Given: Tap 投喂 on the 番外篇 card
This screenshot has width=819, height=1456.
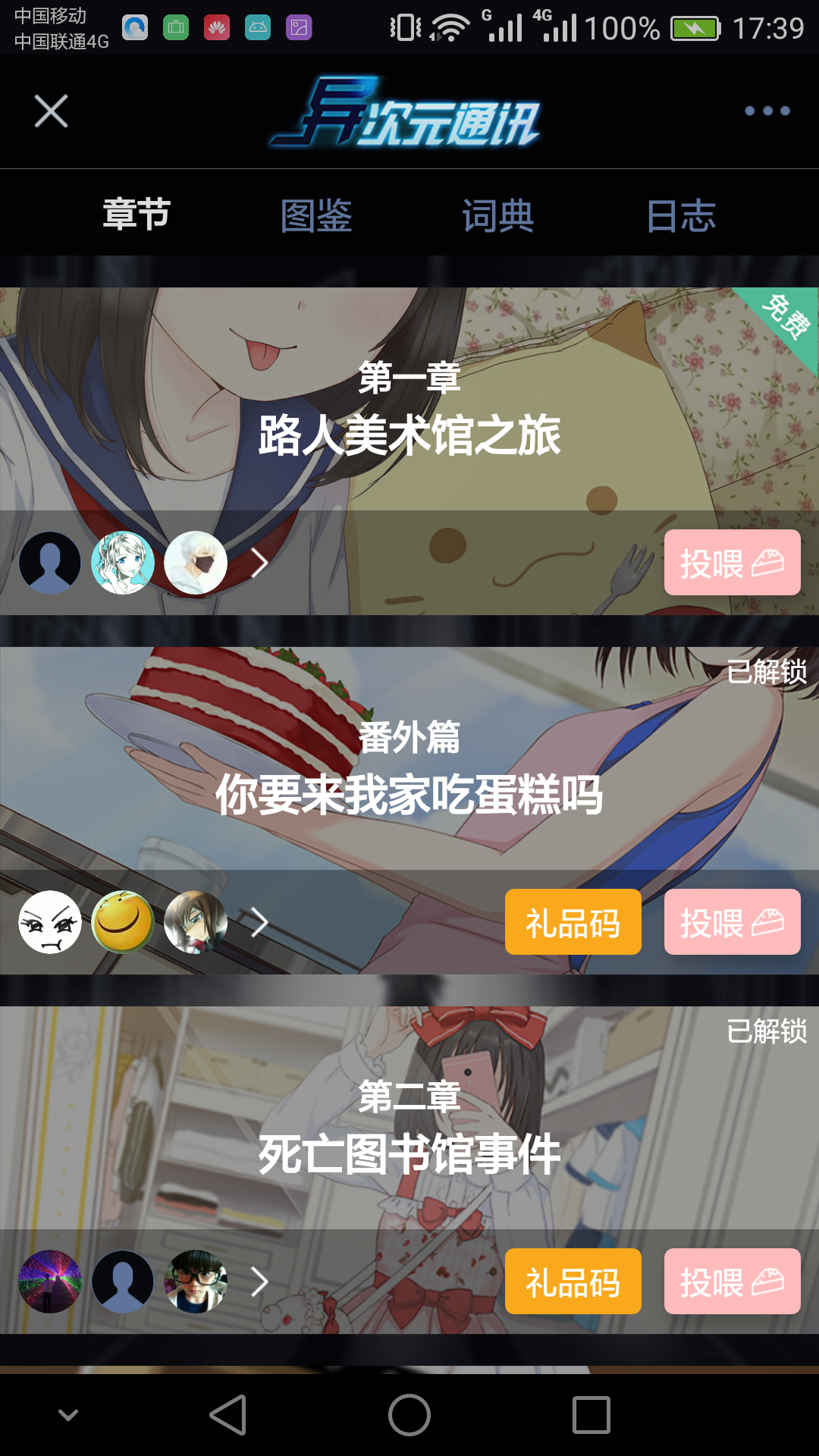Looking at the screenshot, I should pyautogui.click(x=732, y=922).
